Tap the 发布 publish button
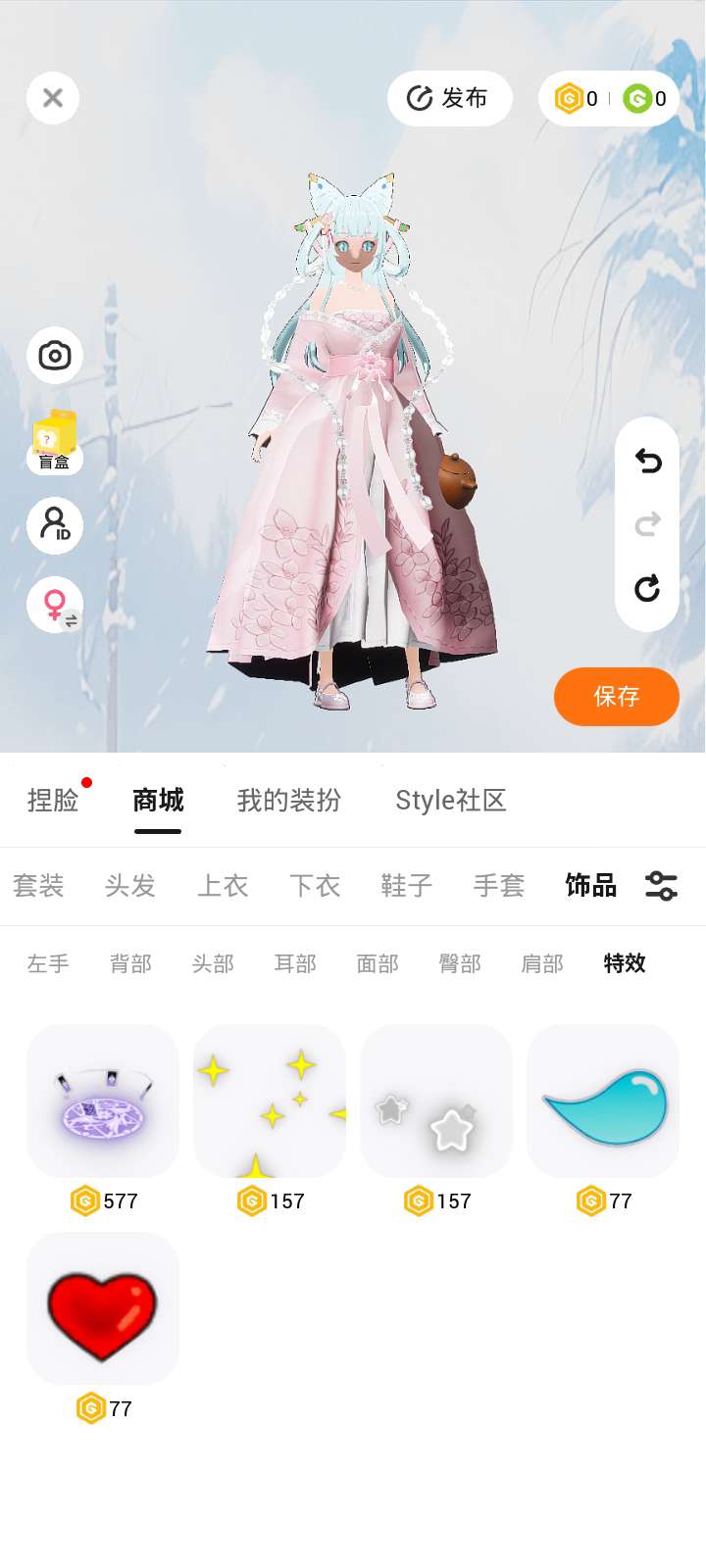This screenshot has width=706, height=1568. tap(449, 98)
